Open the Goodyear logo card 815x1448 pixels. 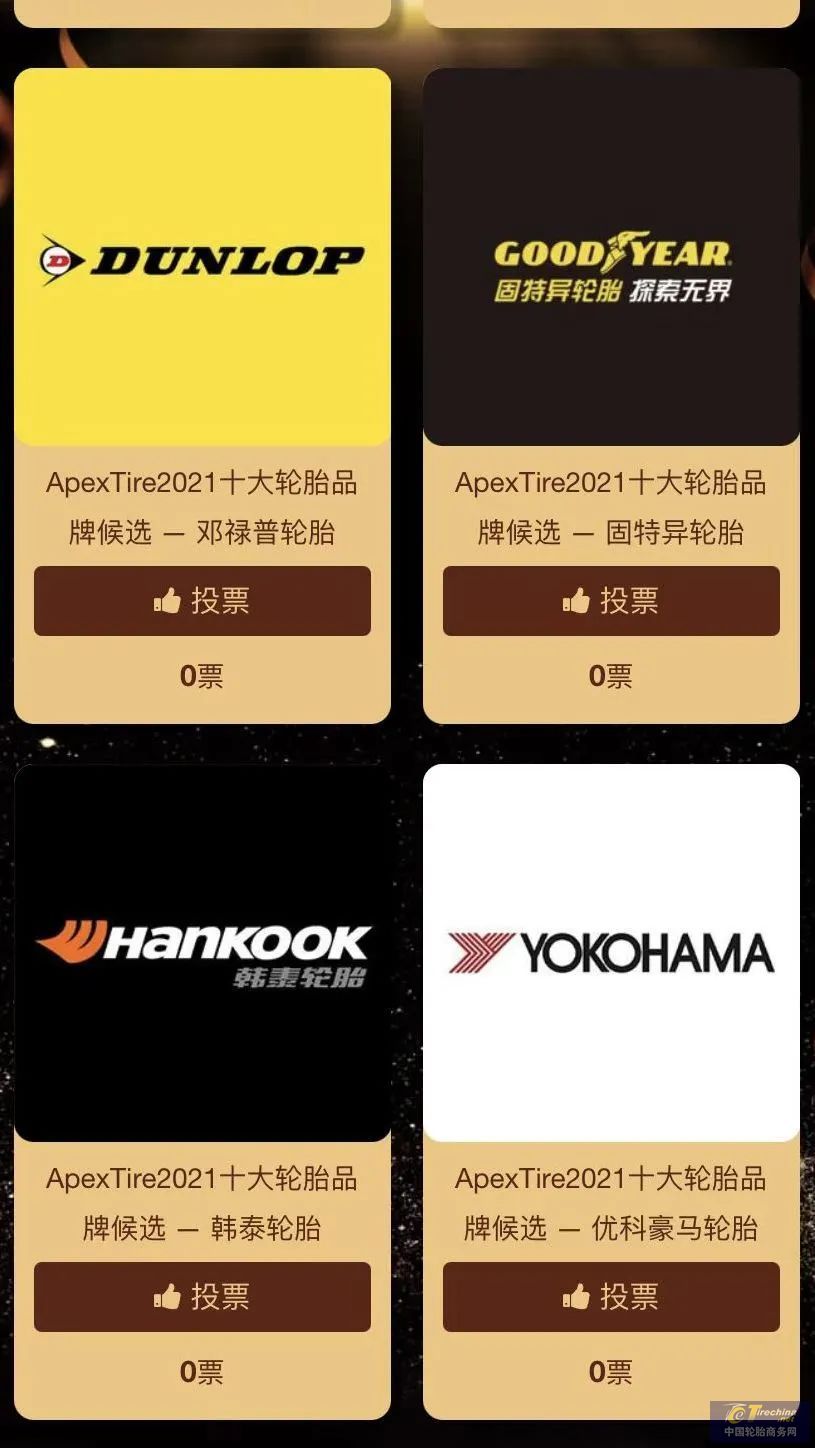click(x=611, y=257)
